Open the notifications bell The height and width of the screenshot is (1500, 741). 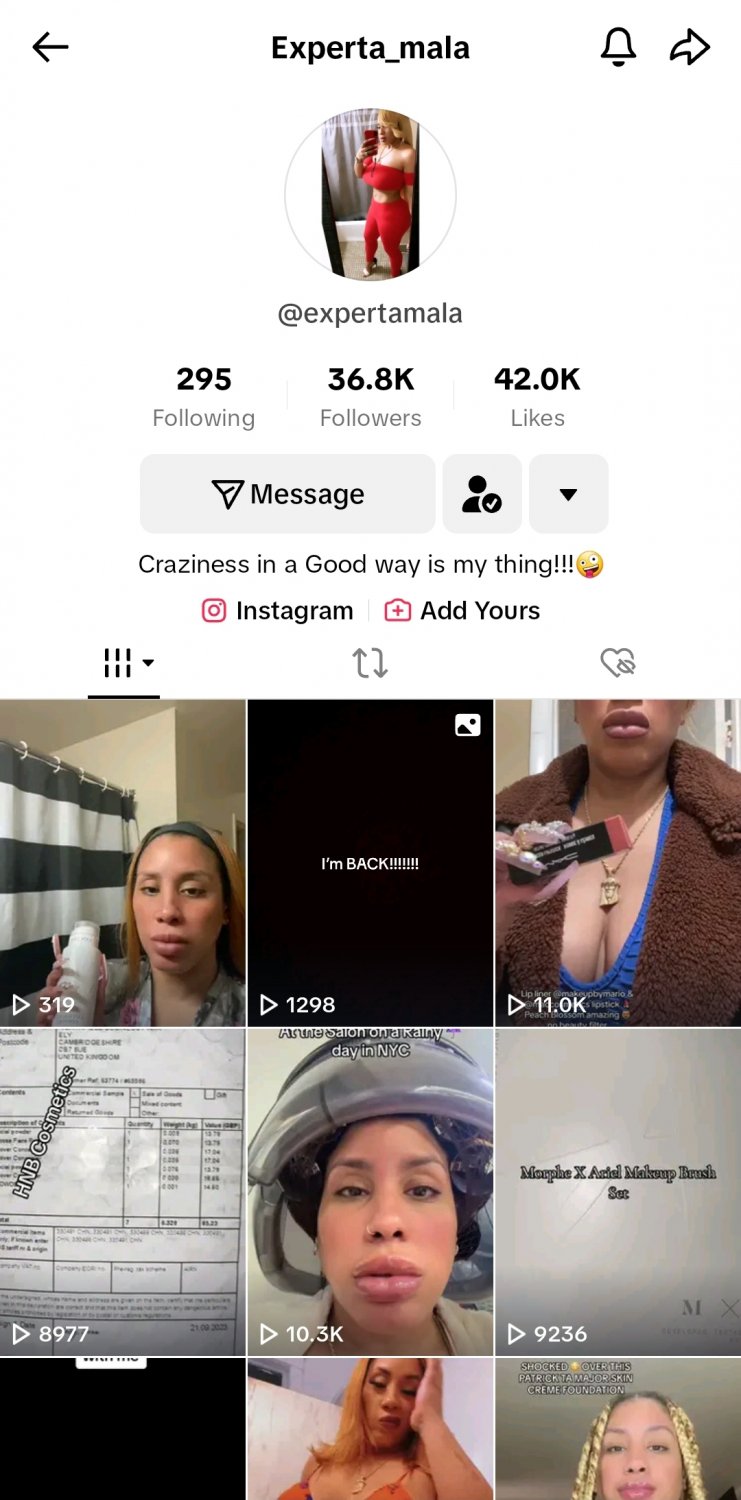[x=618, y=47]
